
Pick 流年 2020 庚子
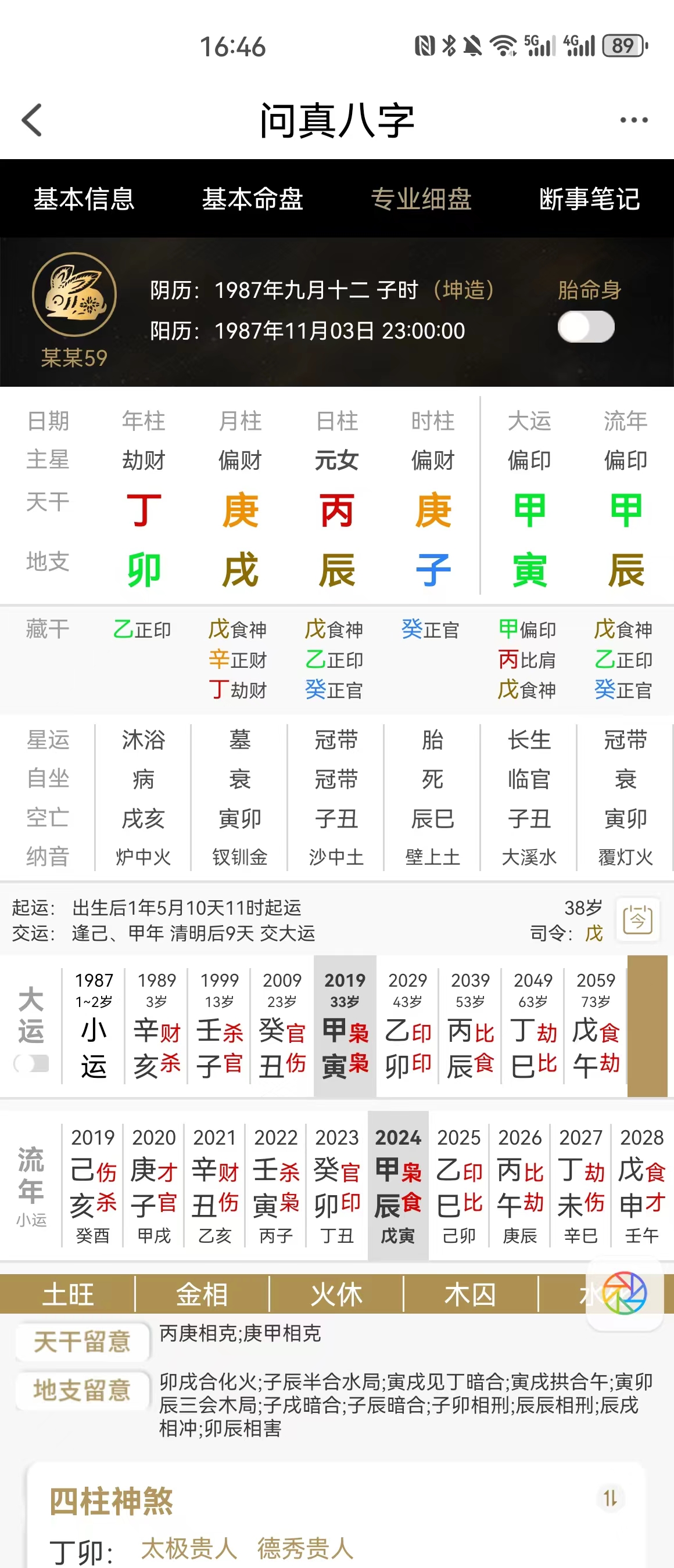tap(153, 1185)
